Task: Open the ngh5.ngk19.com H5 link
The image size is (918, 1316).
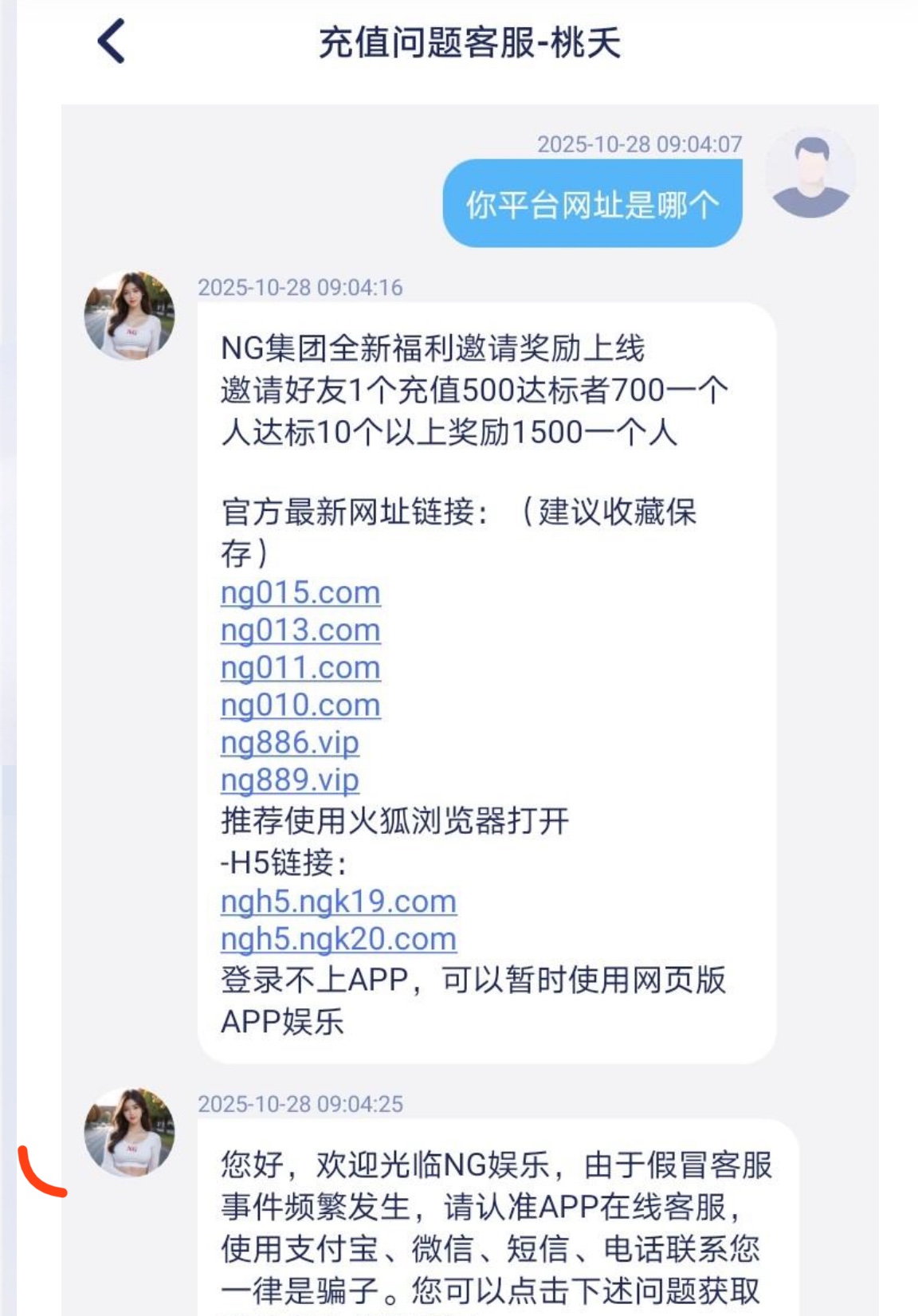Action: point(338,902)
